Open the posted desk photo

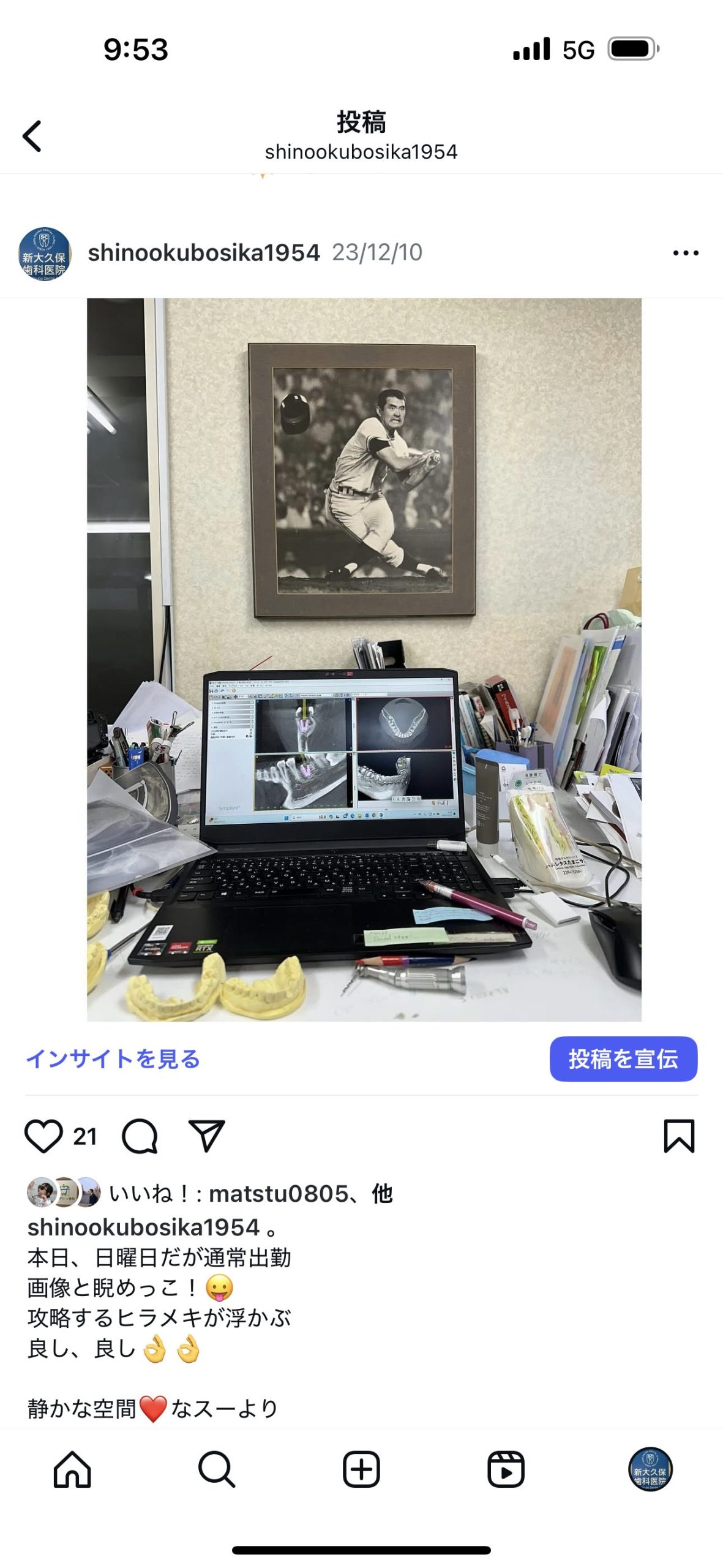[x=364, y=660]
